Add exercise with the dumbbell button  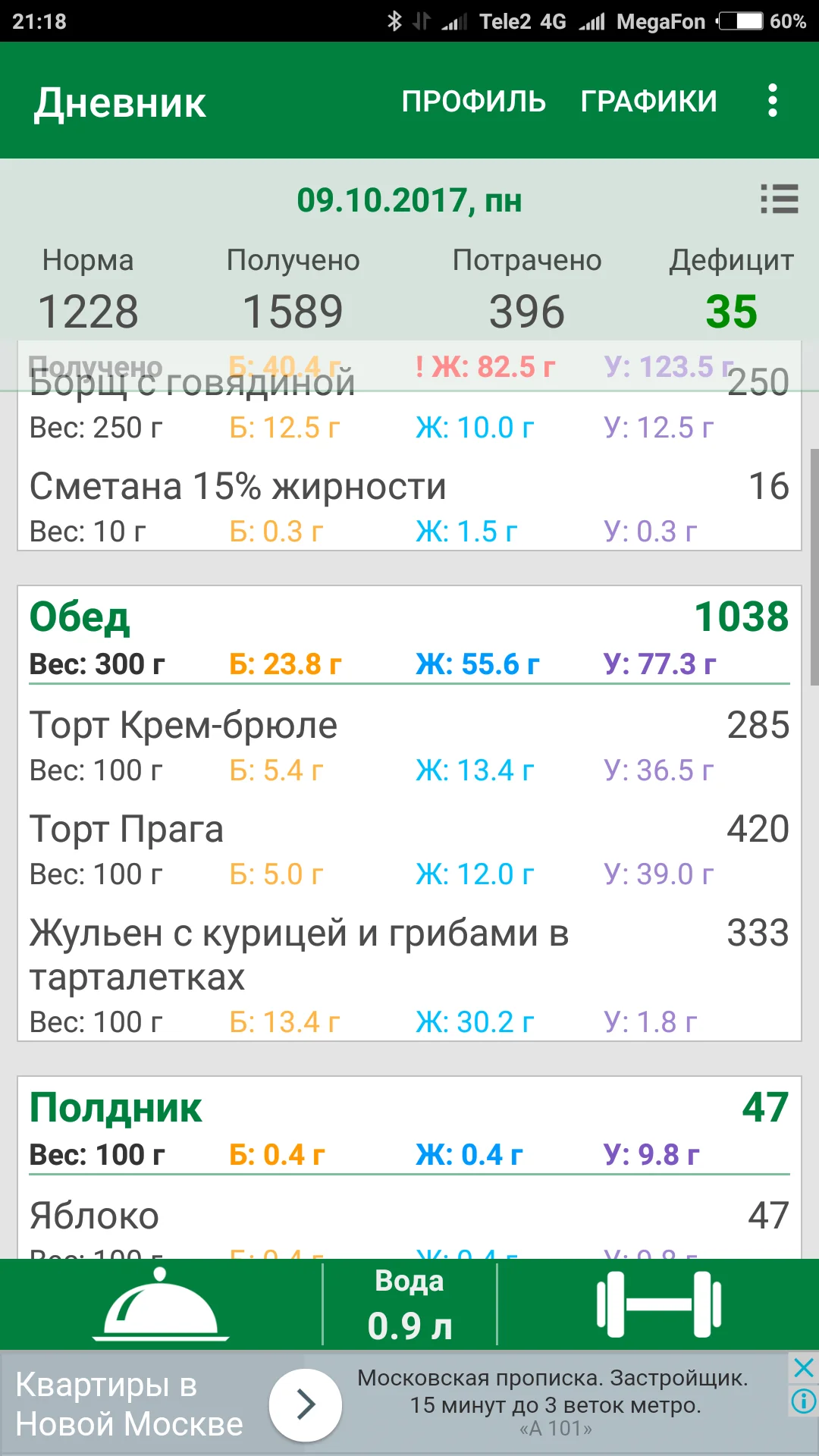click(x=658, y=1304)
